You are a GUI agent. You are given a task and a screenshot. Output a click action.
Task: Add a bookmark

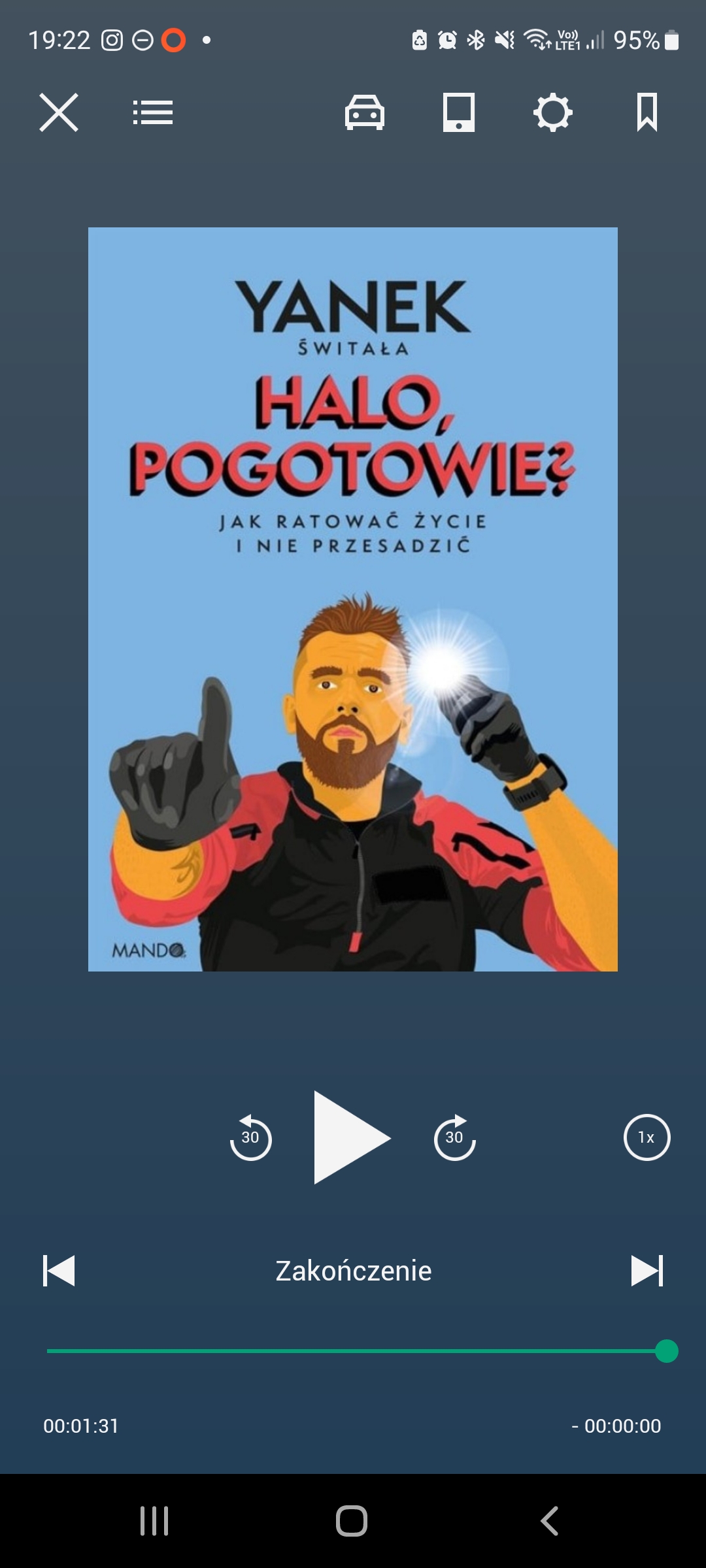click(647, 112)
